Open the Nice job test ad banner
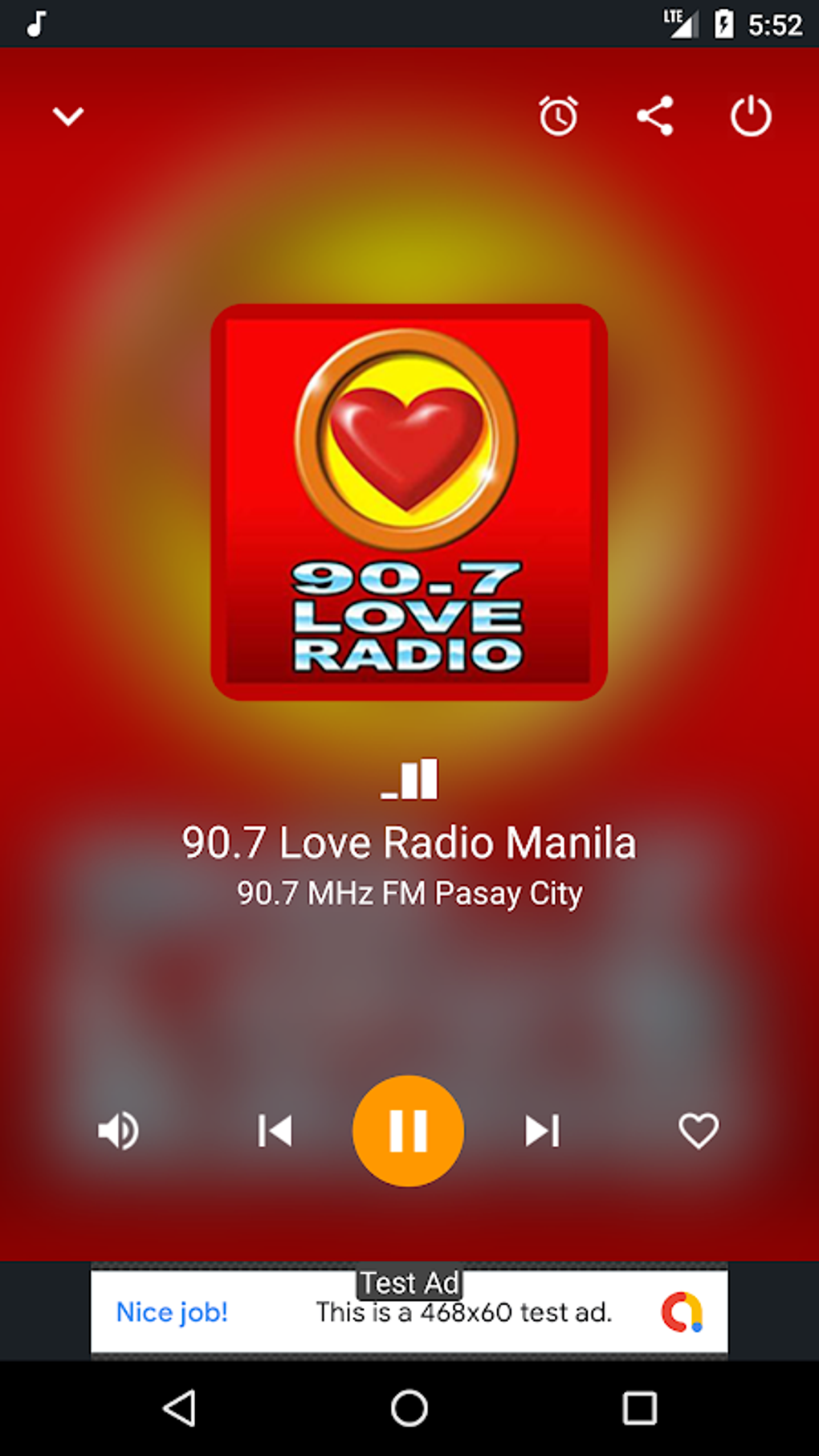819x1456 pixels. pos(409,1311)
